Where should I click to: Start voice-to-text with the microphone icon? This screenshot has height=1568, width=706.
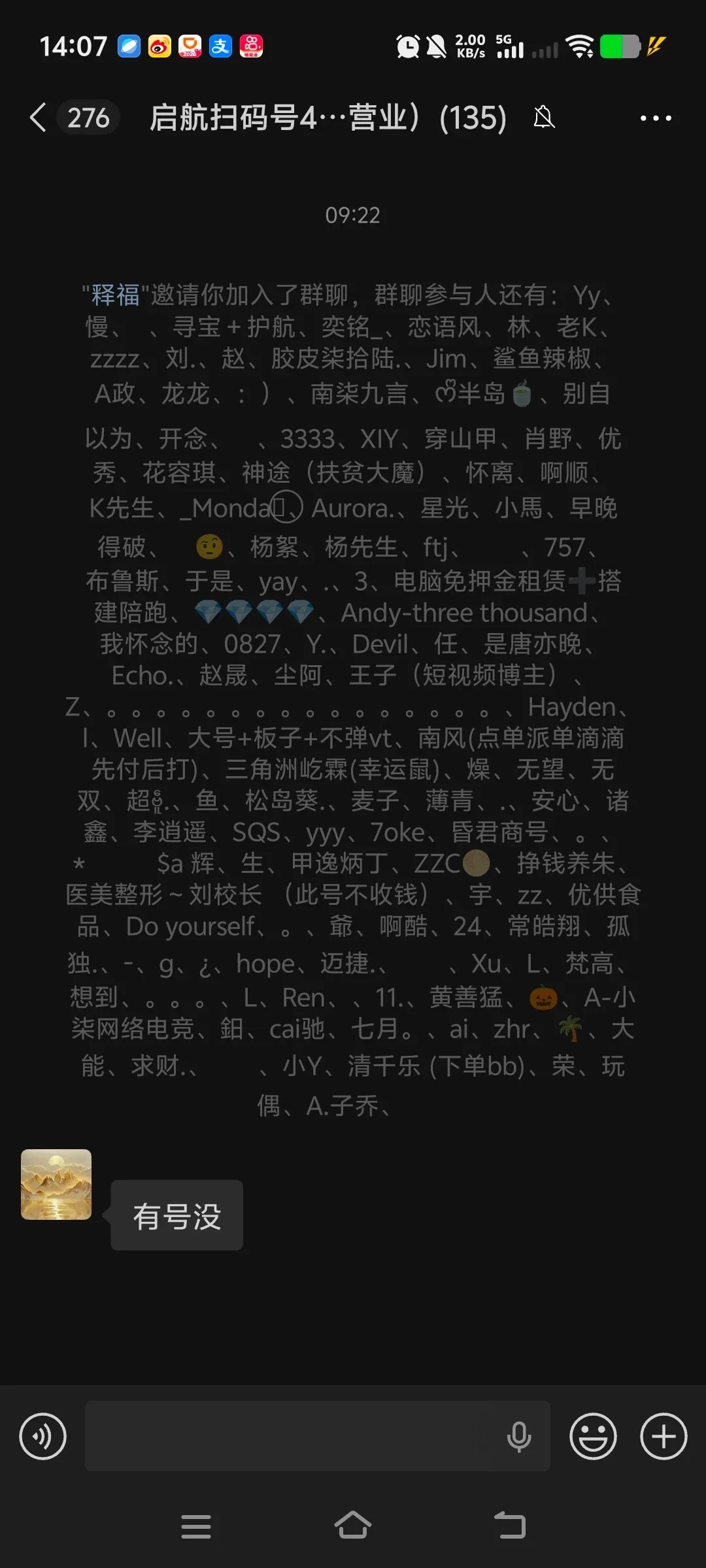519,1436
